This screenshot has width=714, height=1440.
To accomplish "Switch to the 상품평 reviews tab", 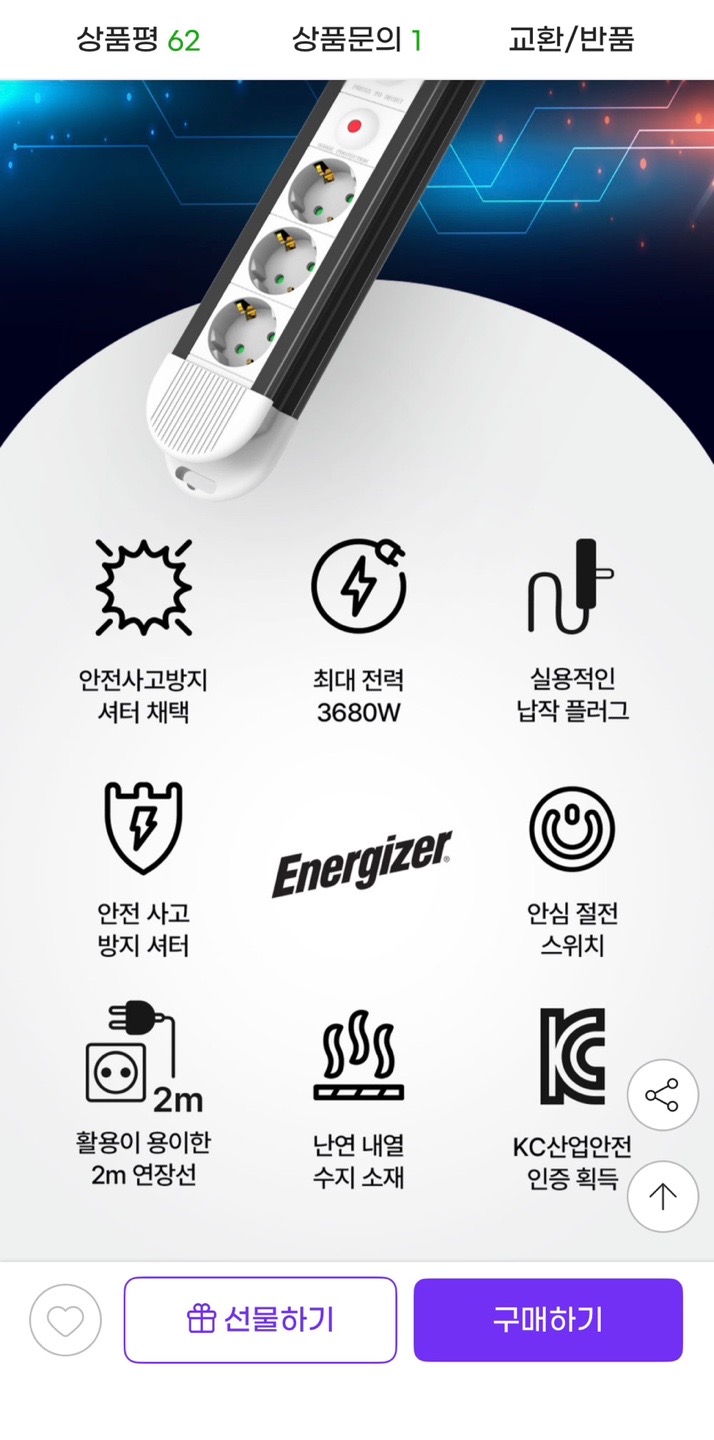I will 138,40.
